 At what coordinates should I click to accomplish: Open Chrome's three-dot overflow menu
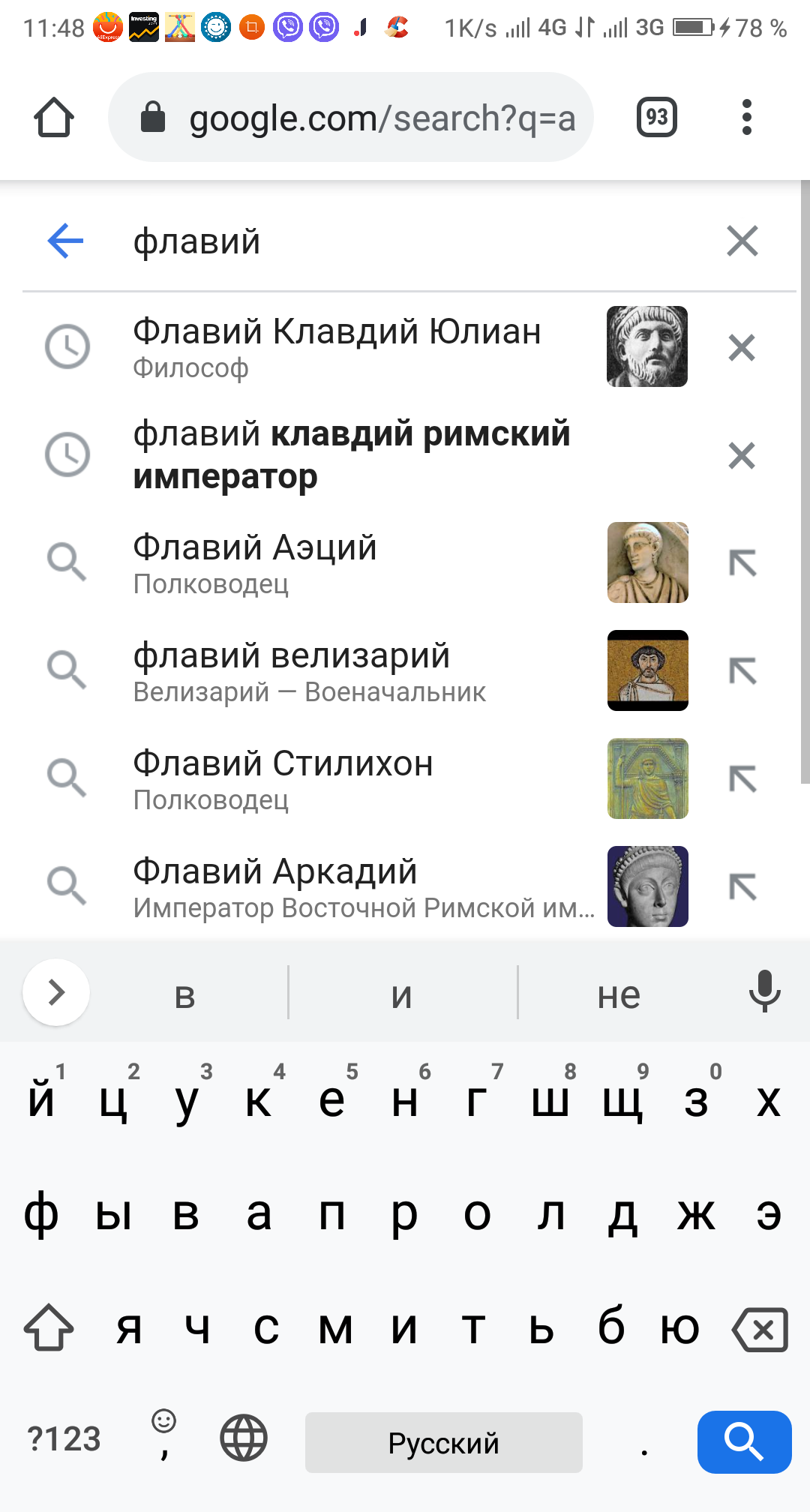point(745,118)
